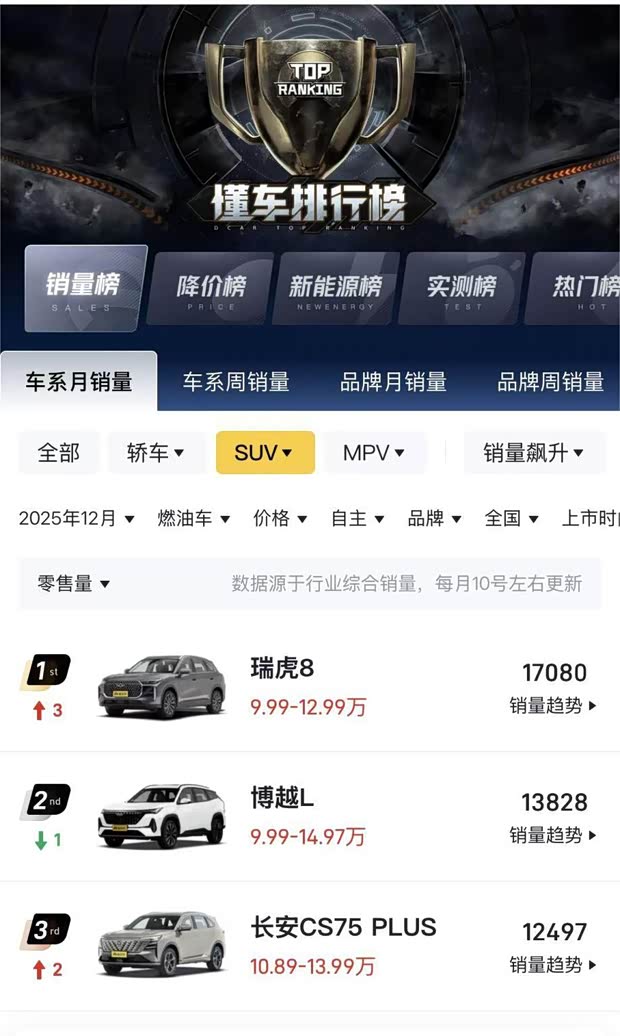The width and height of the screenshot is (620, 1036).
Task: Expand the 轿车 filter dropdown
Action: coord(155,453)
